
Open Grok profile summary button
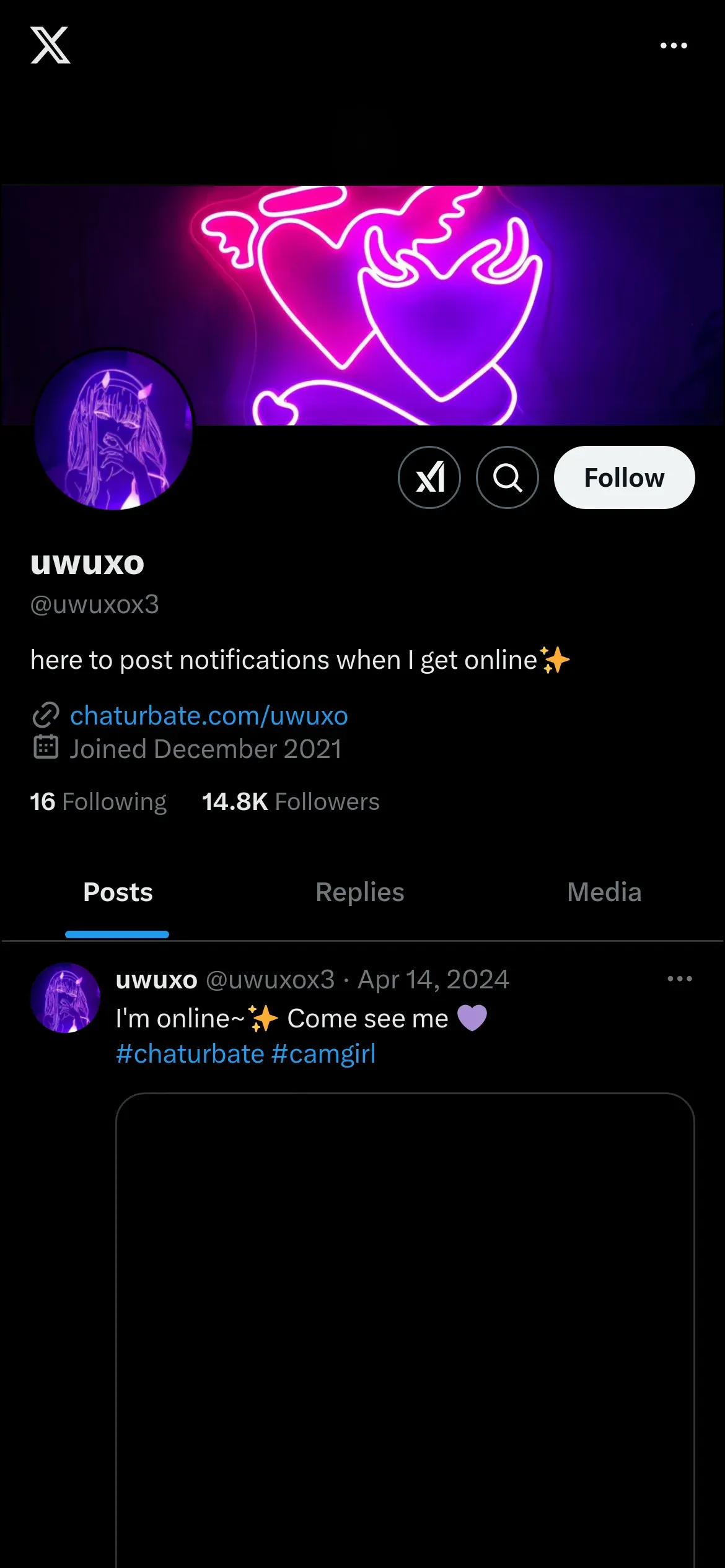(429, 477)
